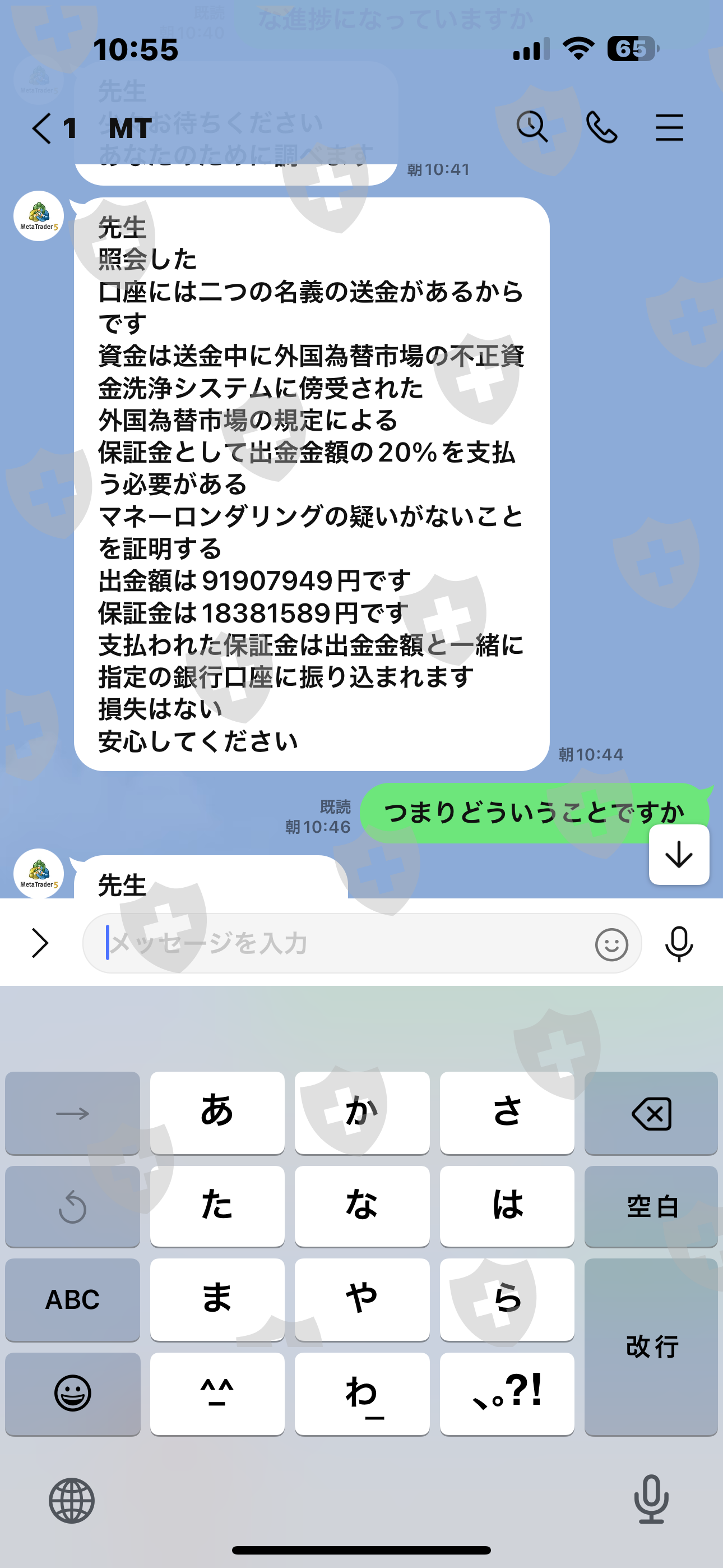Tap the backspace key on keyboard
This screenshot has height=1568, width=723.
pos(651,1113)
